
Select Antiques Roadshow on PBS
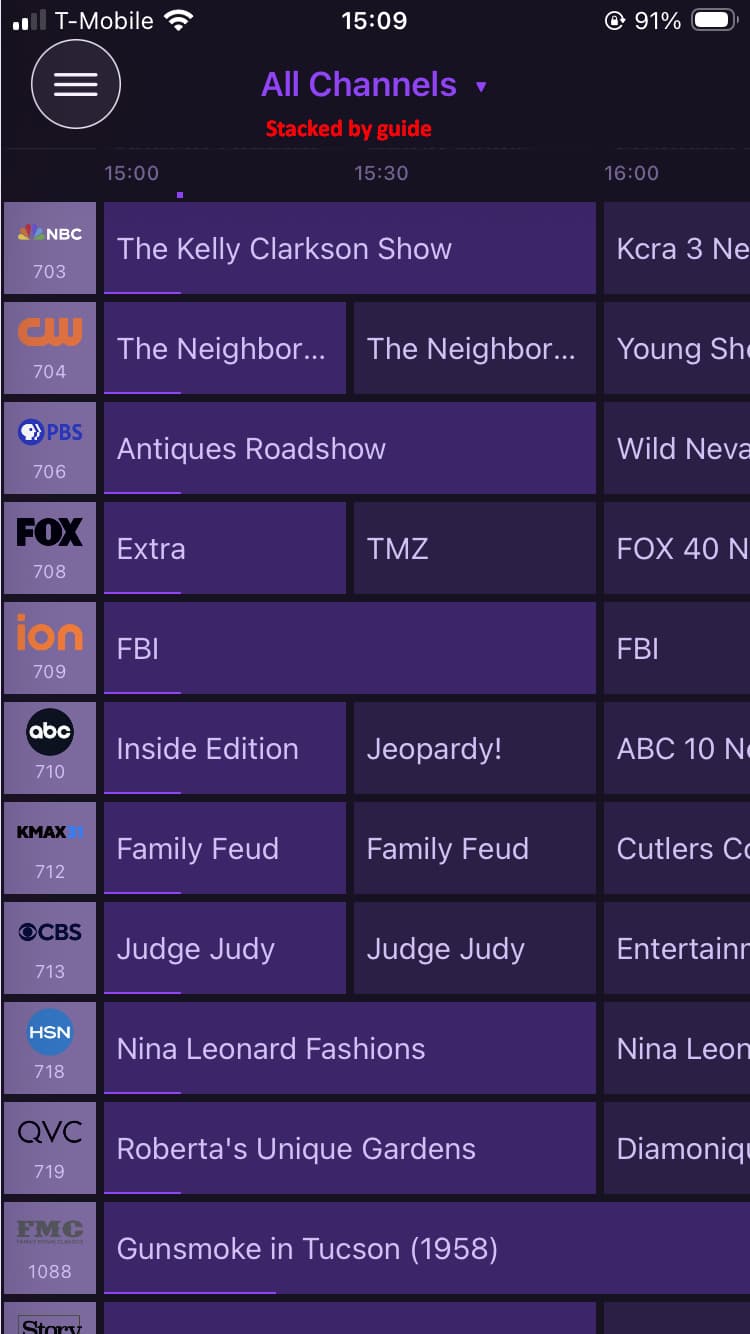(x=349, y=448)
